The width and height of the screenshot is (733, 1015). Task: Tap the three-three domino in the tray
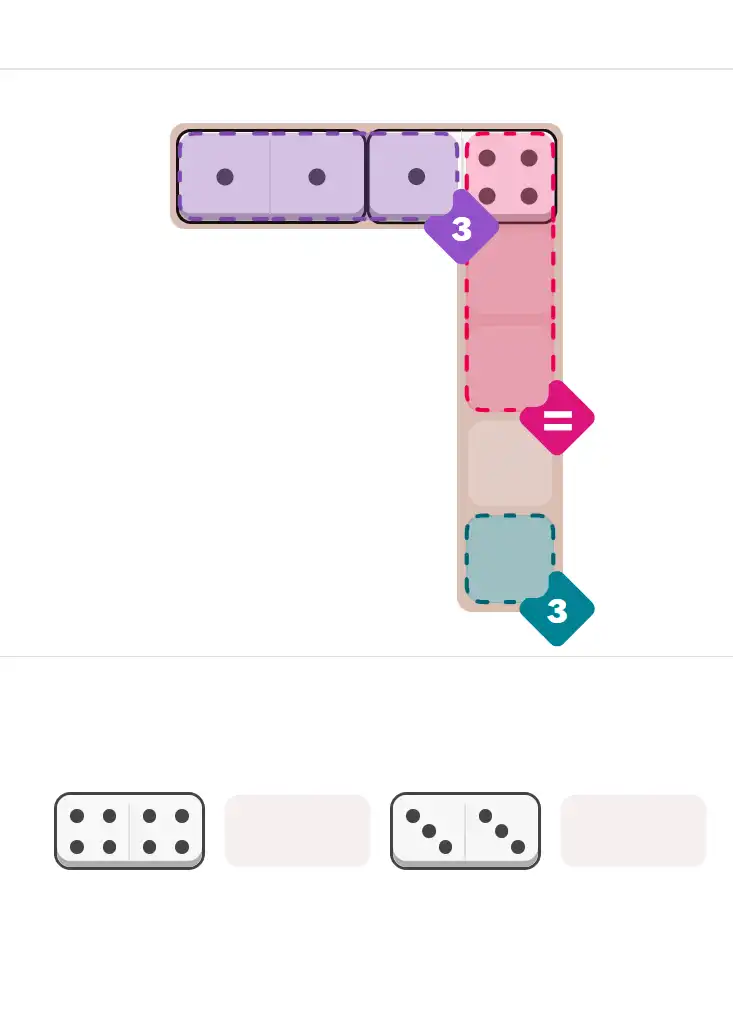(465, 830)
